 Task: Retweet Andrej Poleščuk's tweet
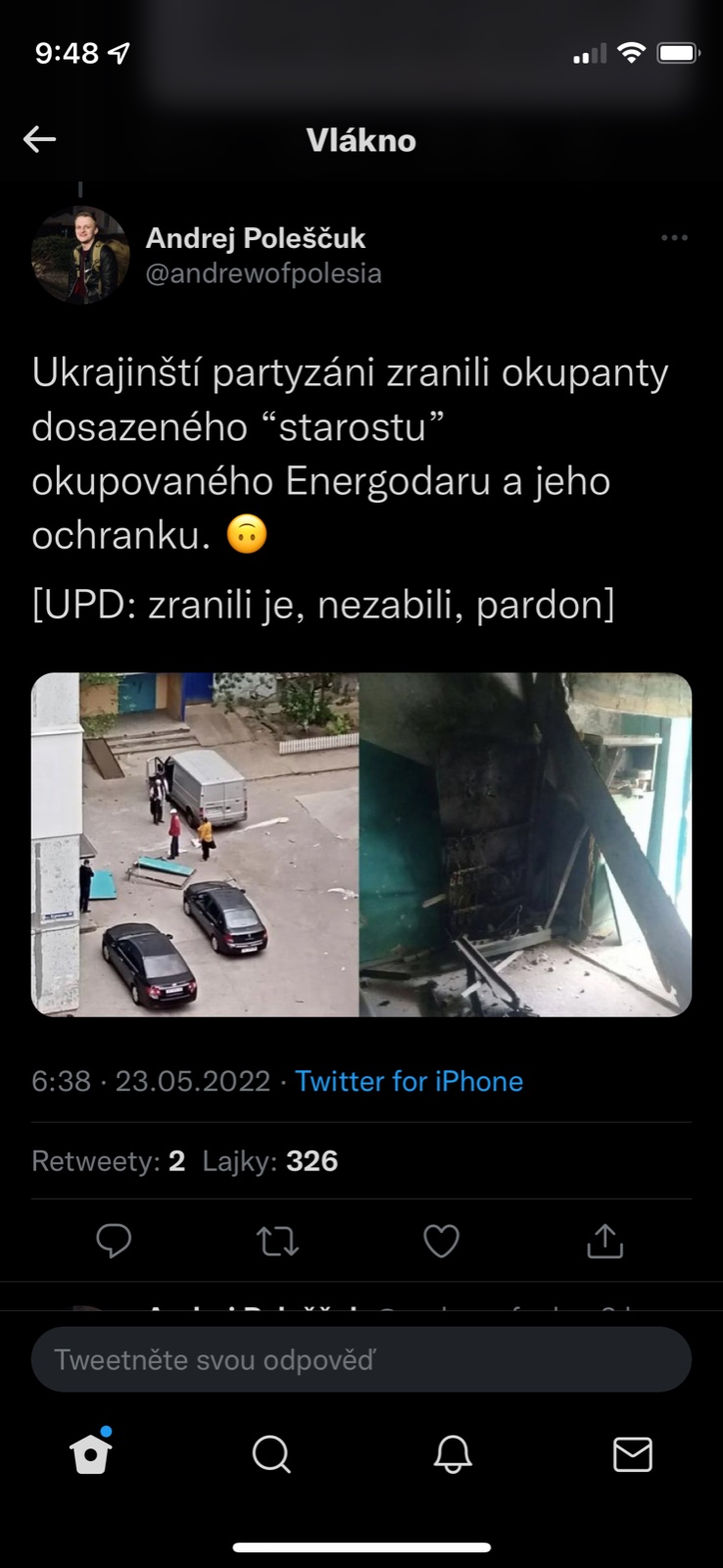[x=277, y=1242]
